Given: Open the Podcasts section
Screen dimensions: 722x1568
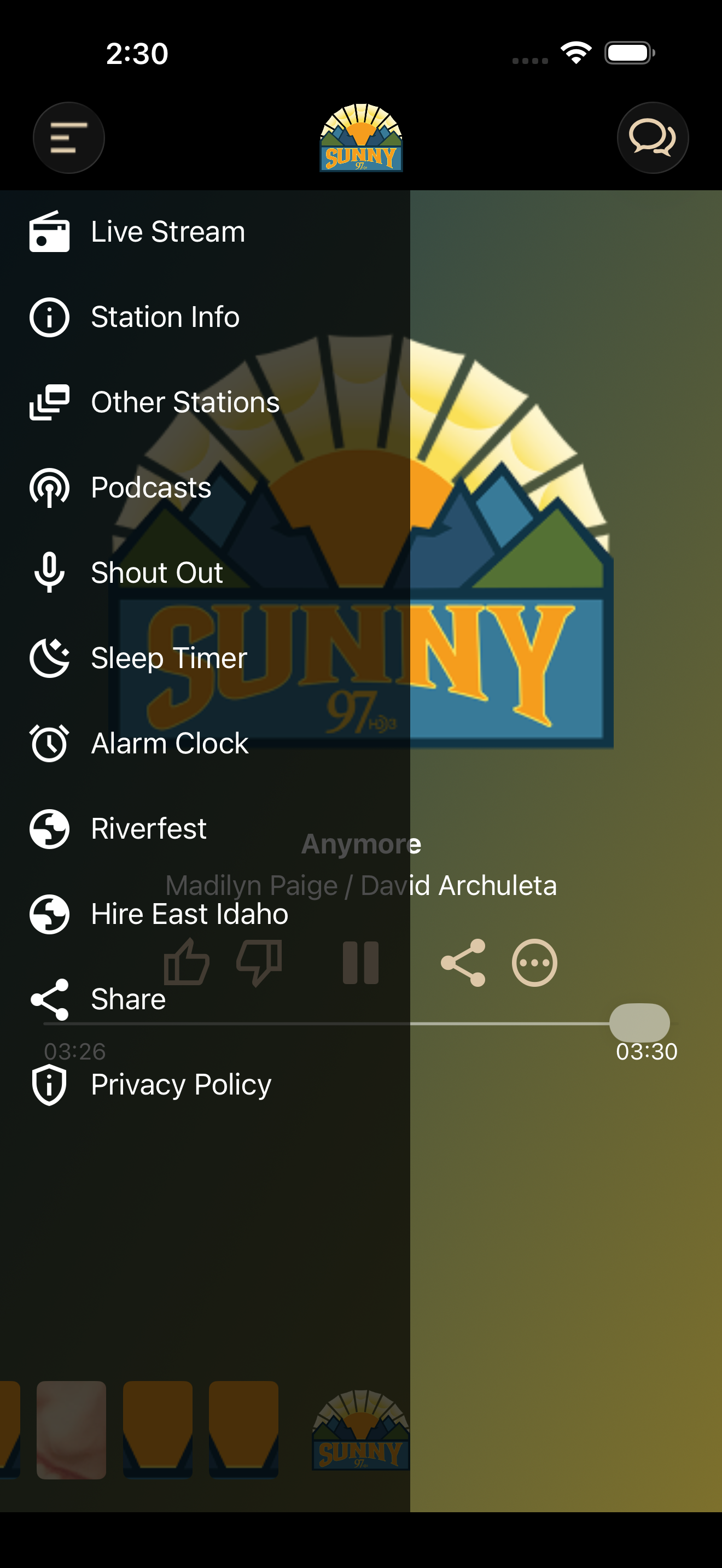Looking at the screenshot, I should pos(205,488).
